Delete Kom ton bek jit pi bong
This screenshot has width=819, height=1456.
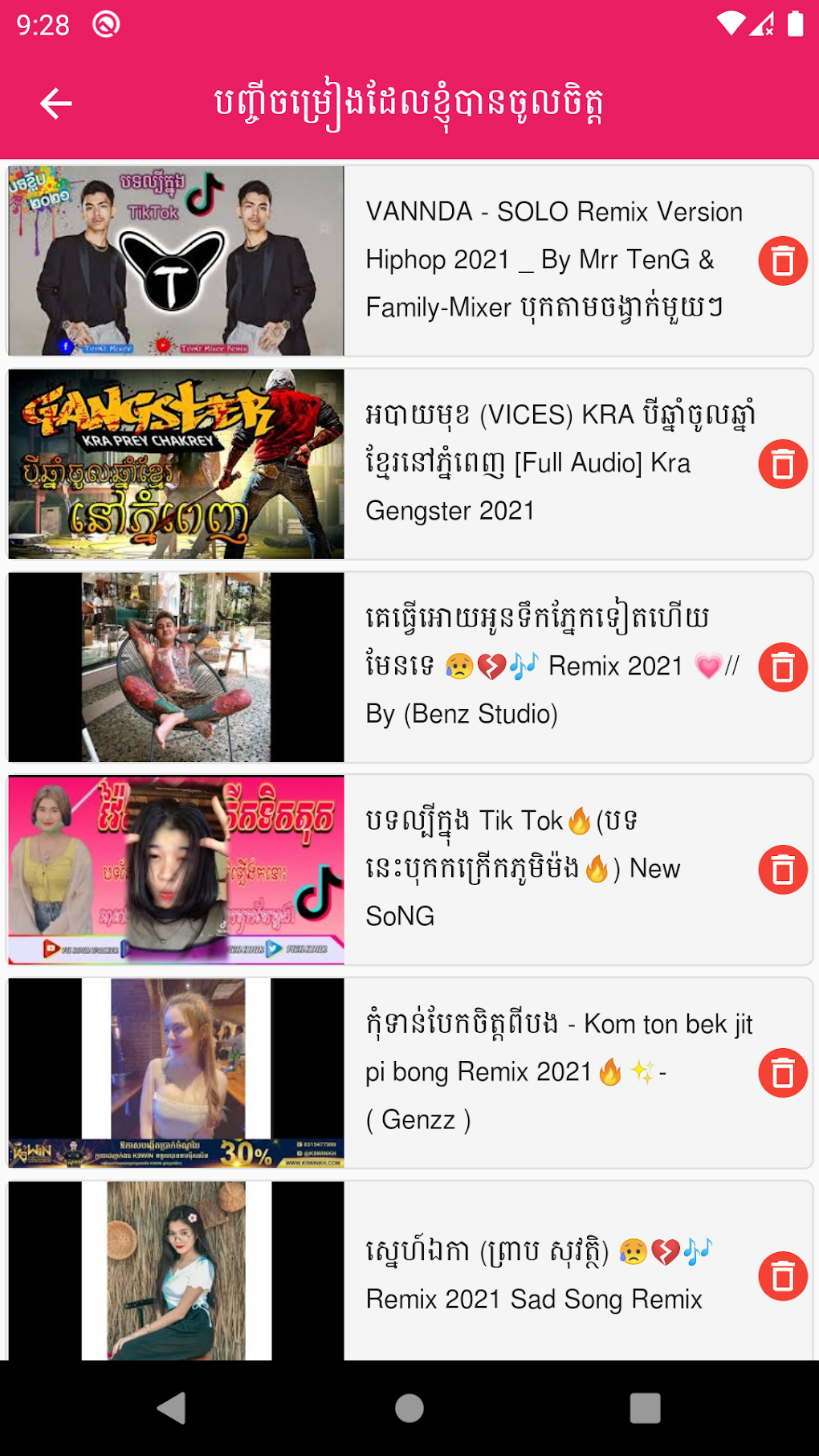[x=782, y=1073]
